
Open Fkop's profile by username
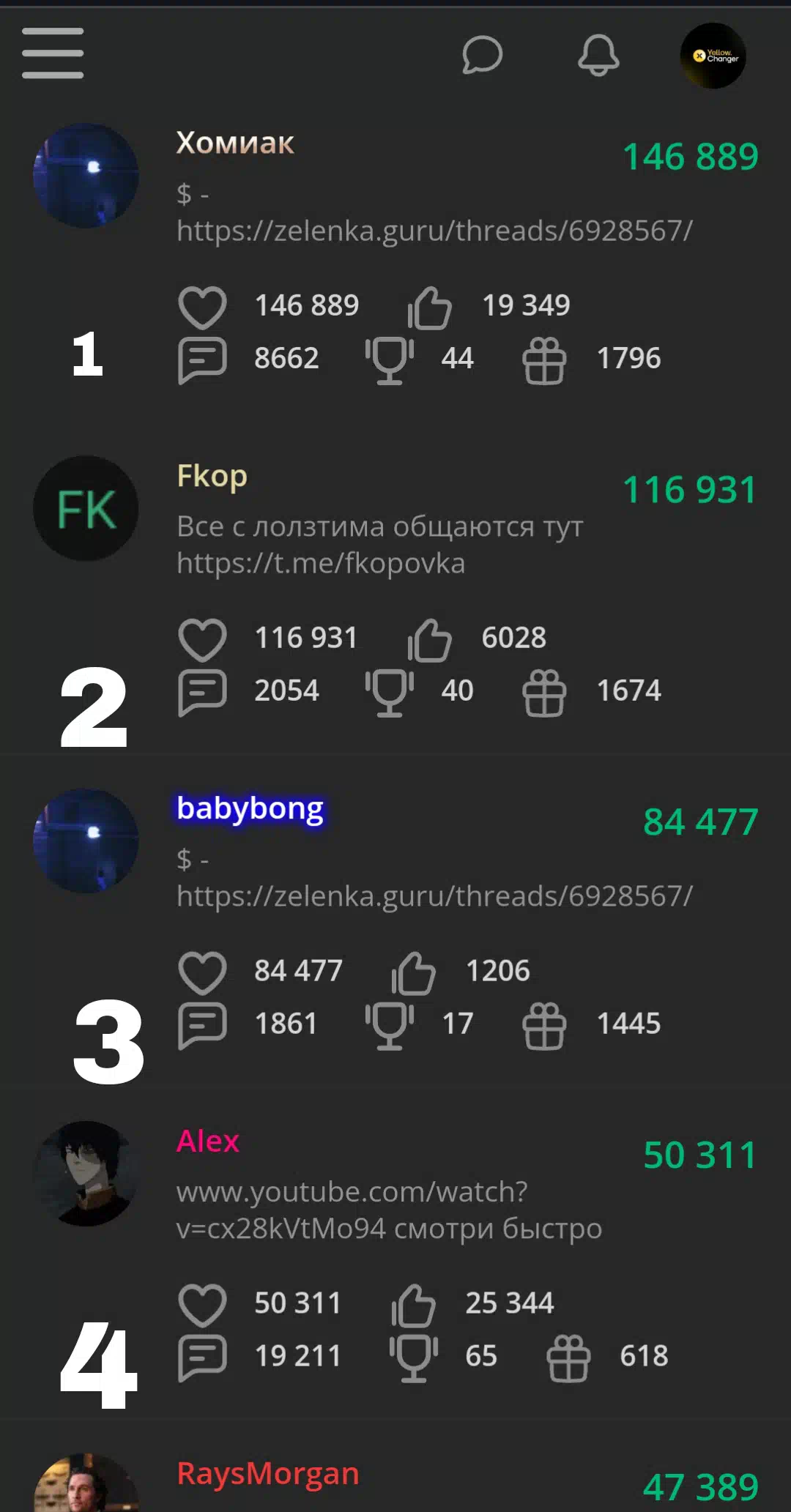tap(212, 477)
